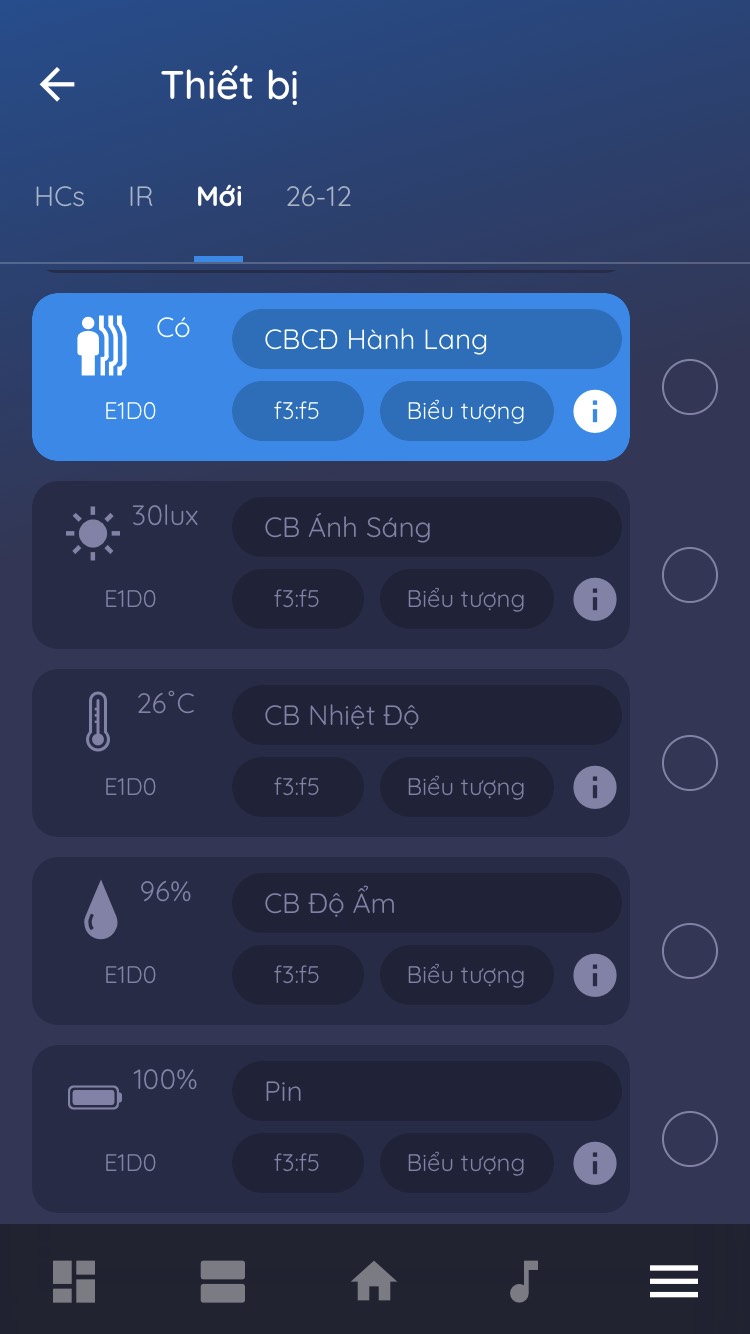Image resolution: width=750 pixels, height=1334 pixels.
Task: Edit the CB Nhiệt Độ name field
Action: pyautogui.click(x=427, y=715)
